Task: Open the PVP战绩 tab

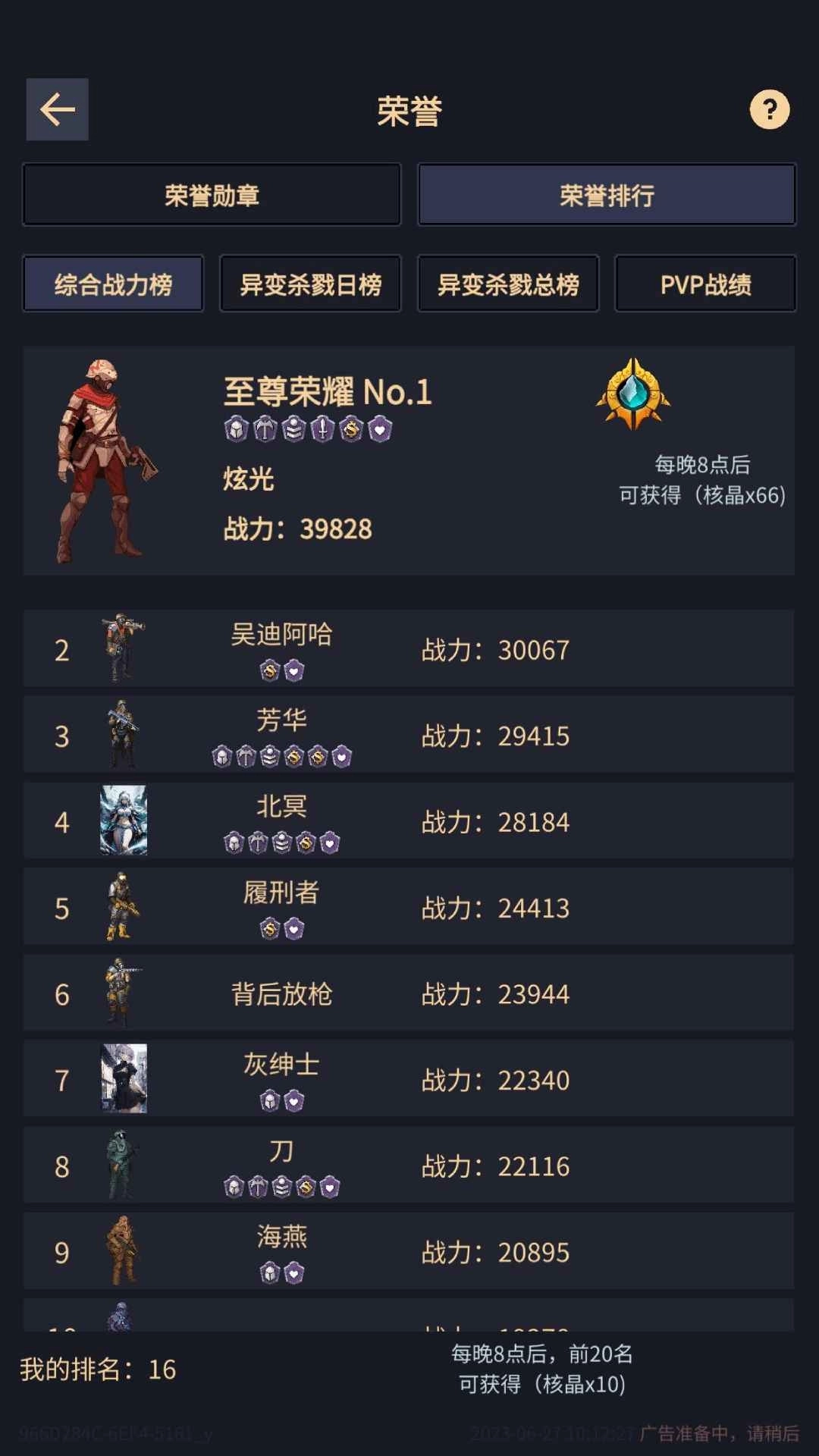Action: tap(705, 284)
